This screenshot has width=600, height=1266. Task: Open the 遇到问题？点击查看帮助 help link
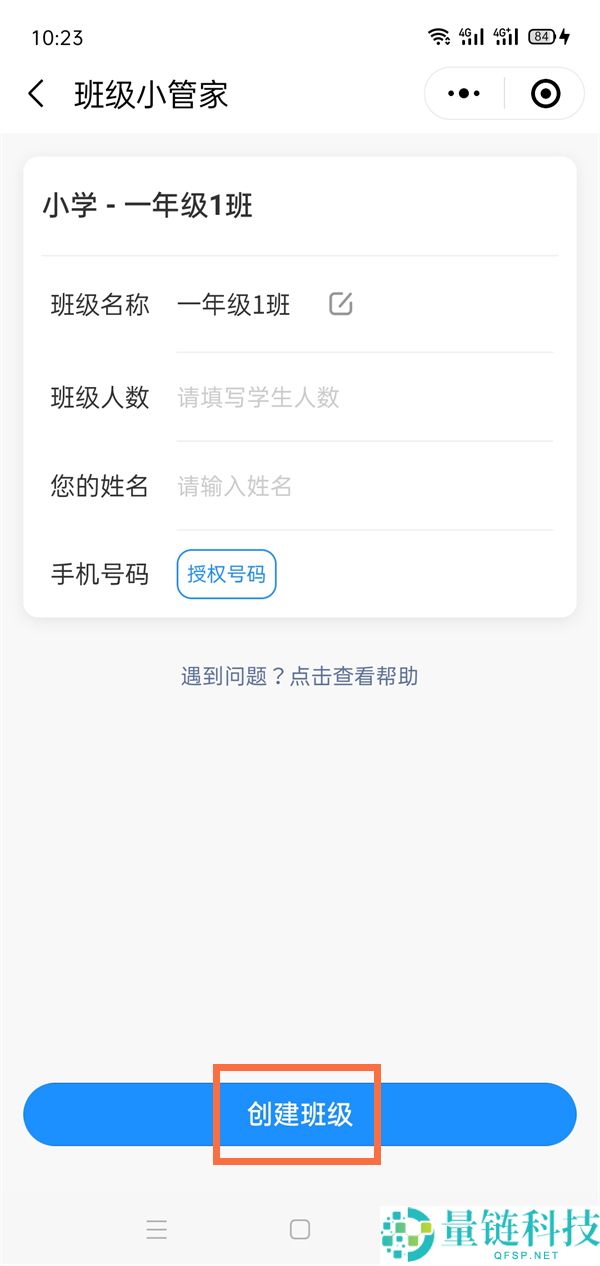coord(299,677)
